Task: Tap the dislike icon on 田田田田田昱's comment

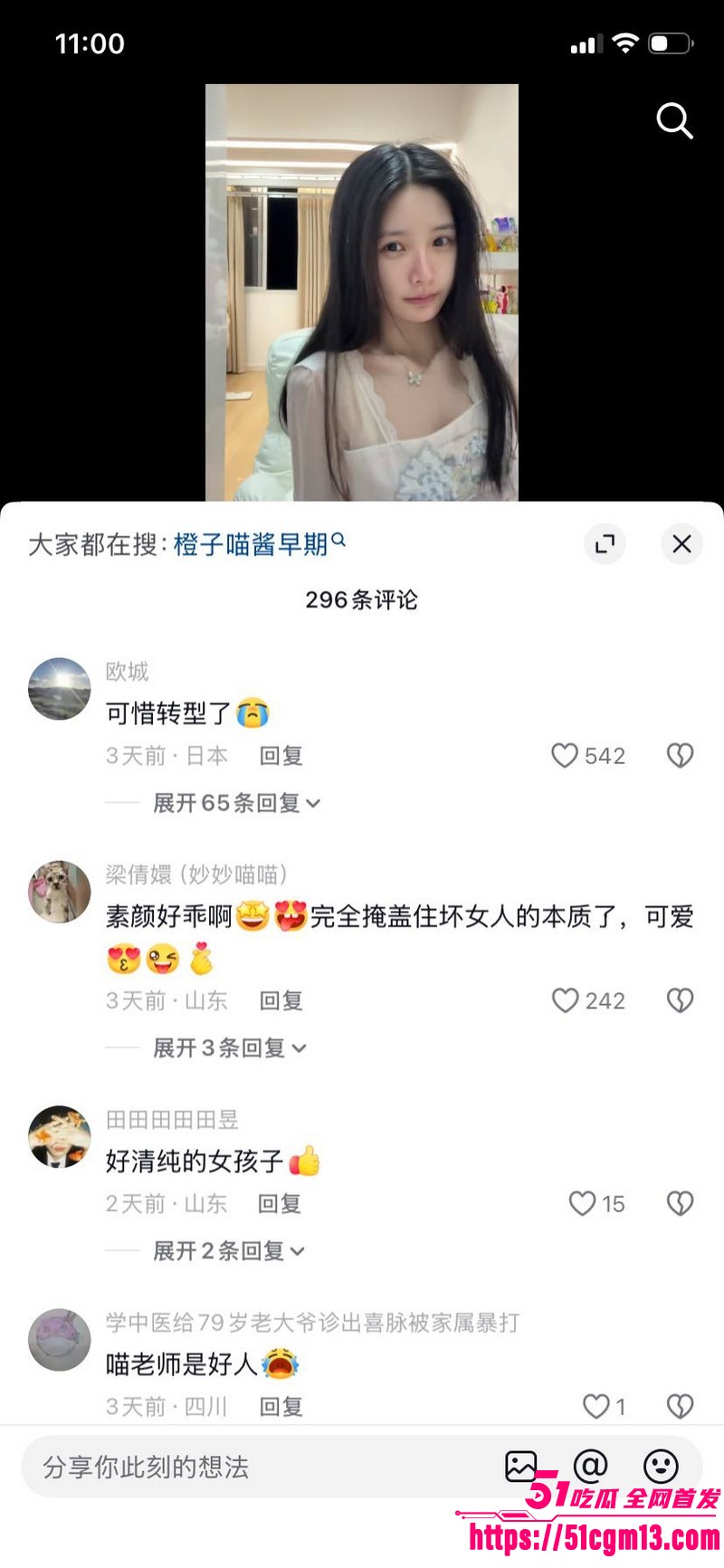Action: (x=680, y=1203)
